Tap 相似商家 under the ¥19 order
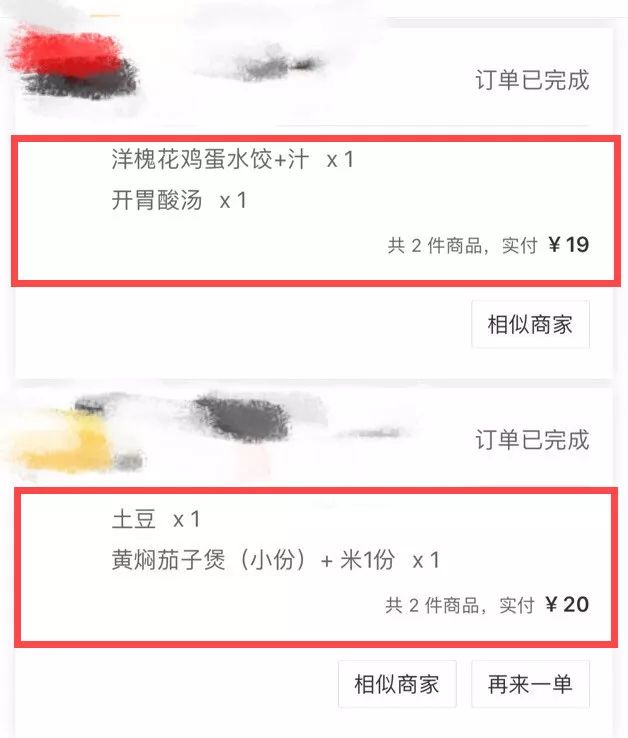628x738 pixels. tap(530, 325)
